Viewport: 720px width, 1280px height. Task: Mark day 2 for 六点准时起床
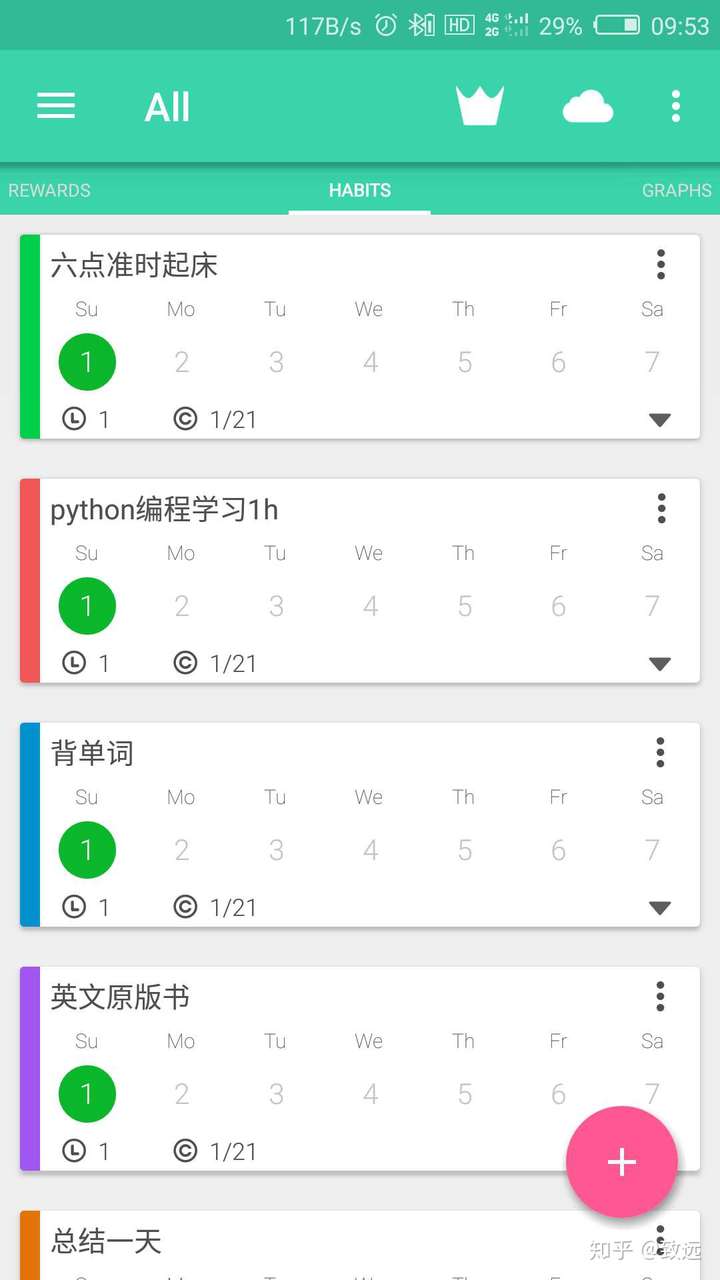[181, 362]
